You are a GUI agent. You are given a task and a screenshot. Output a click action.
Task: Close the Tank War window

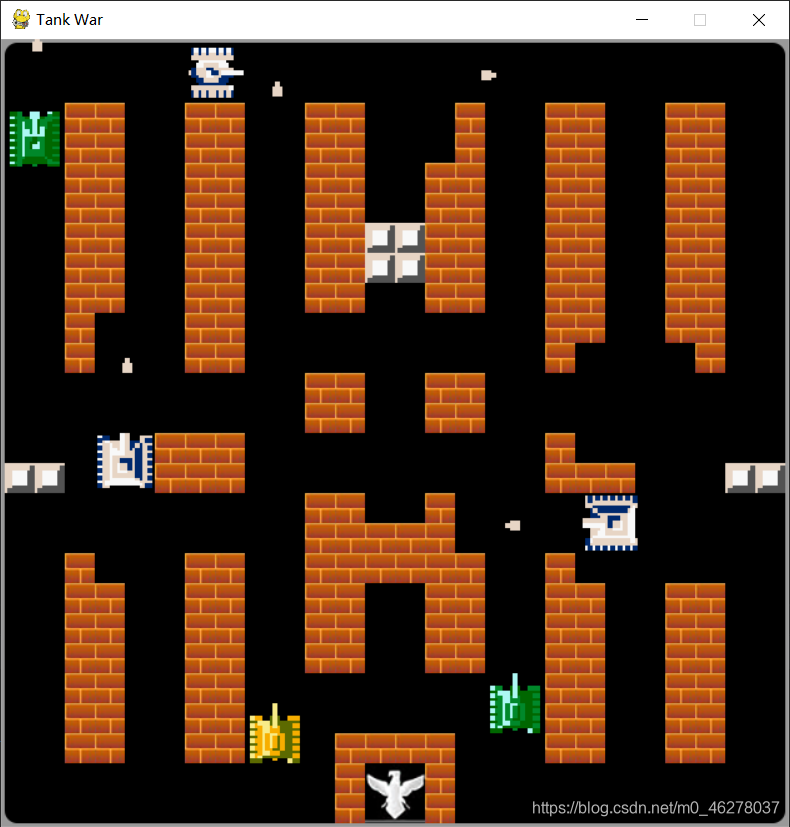[758, 20]
